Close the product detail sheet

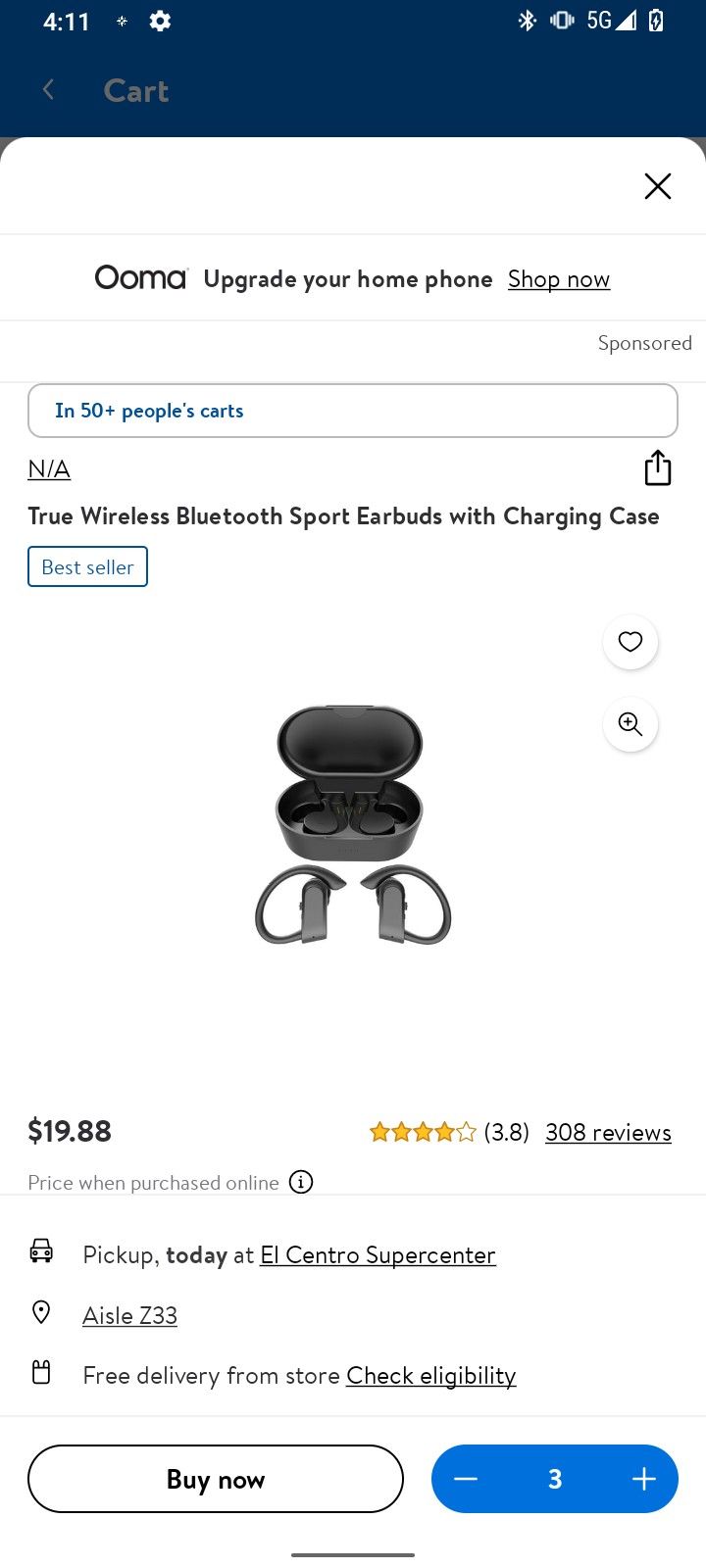(x=657, y=186)
